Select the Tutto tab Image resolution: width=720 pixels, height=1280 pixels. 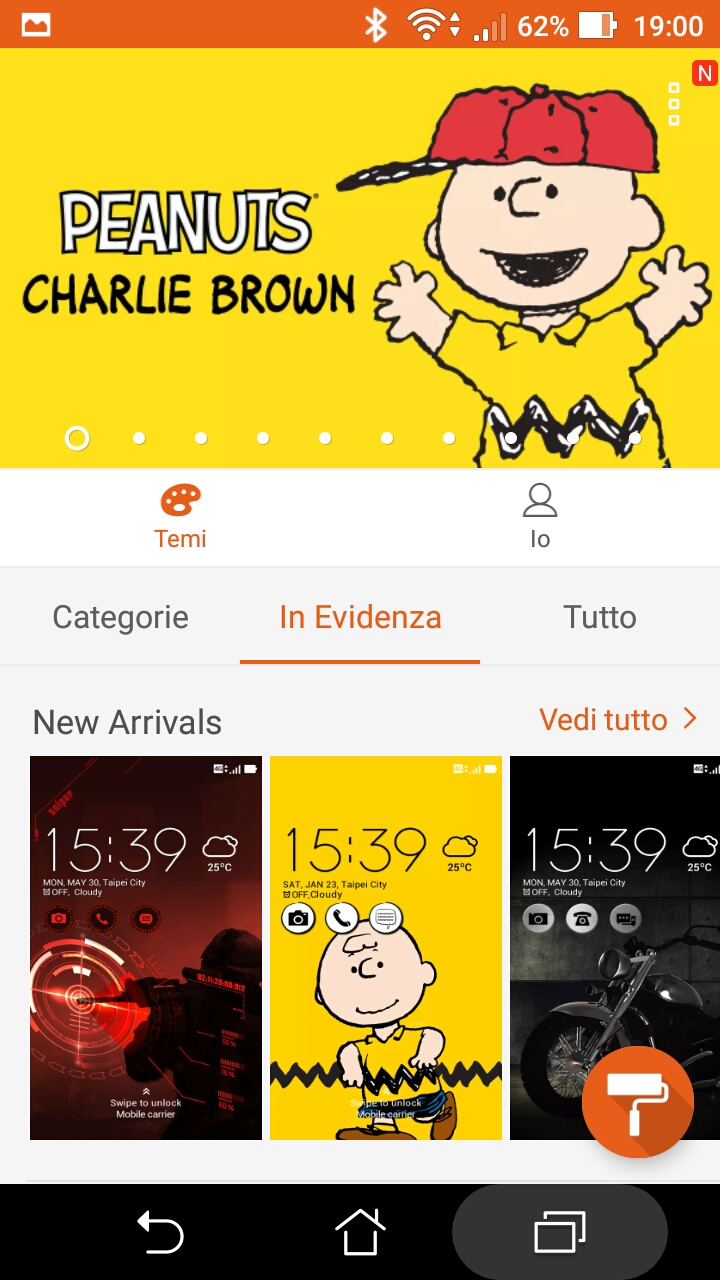[x=600, y=617]
